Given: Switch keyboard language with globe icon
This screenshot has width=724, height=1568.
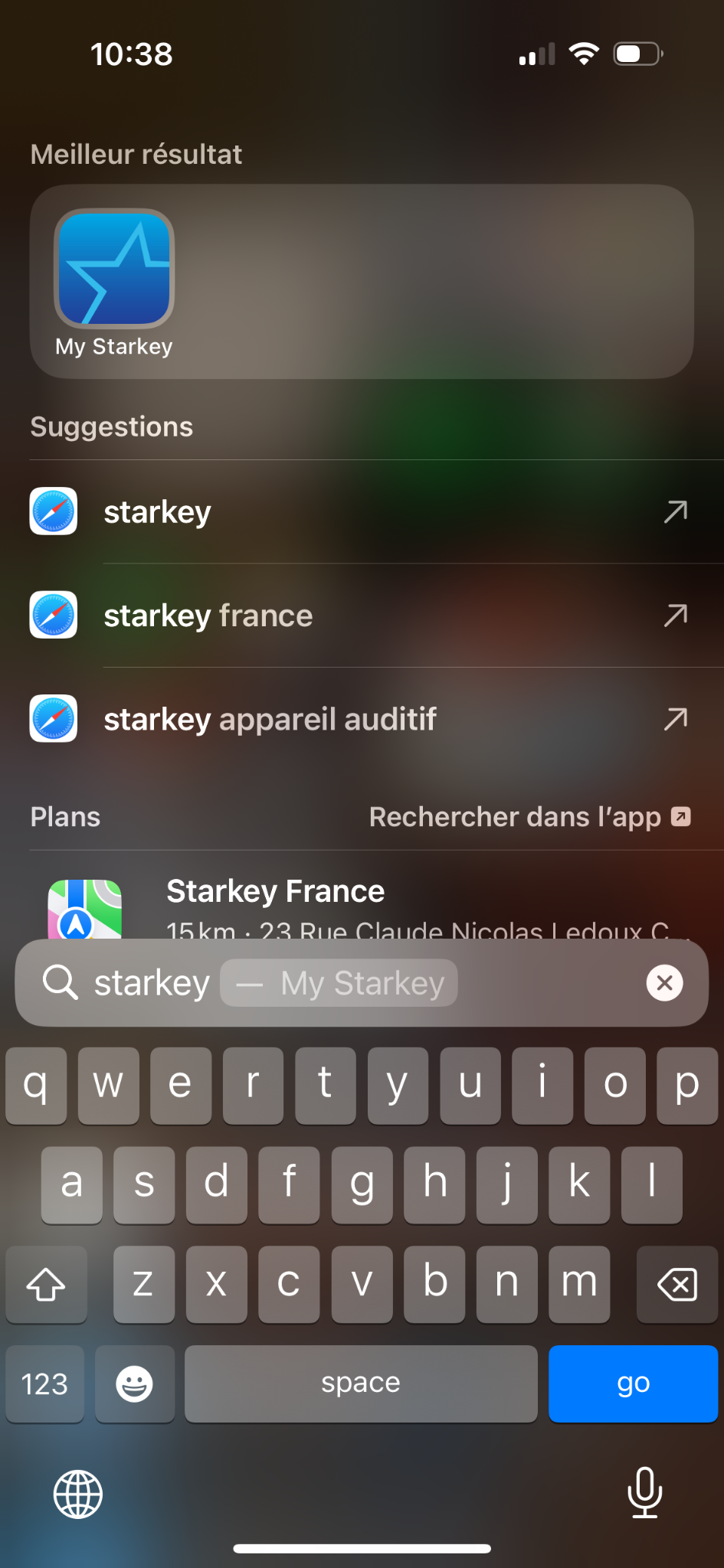Looking at the screenshot, I should [78, 1494].
